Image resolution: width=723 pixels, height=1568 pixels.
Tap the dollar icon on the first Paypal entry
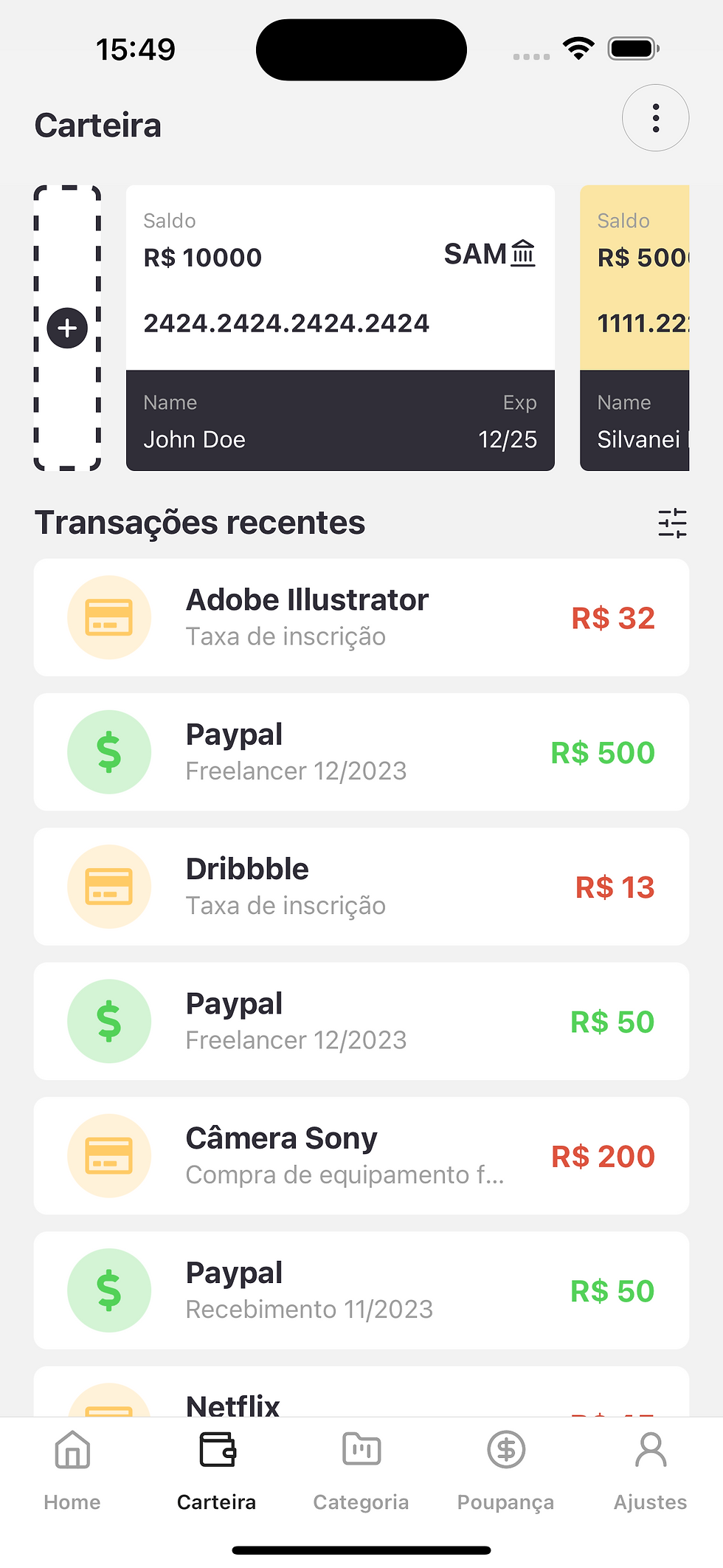point(109,752)
